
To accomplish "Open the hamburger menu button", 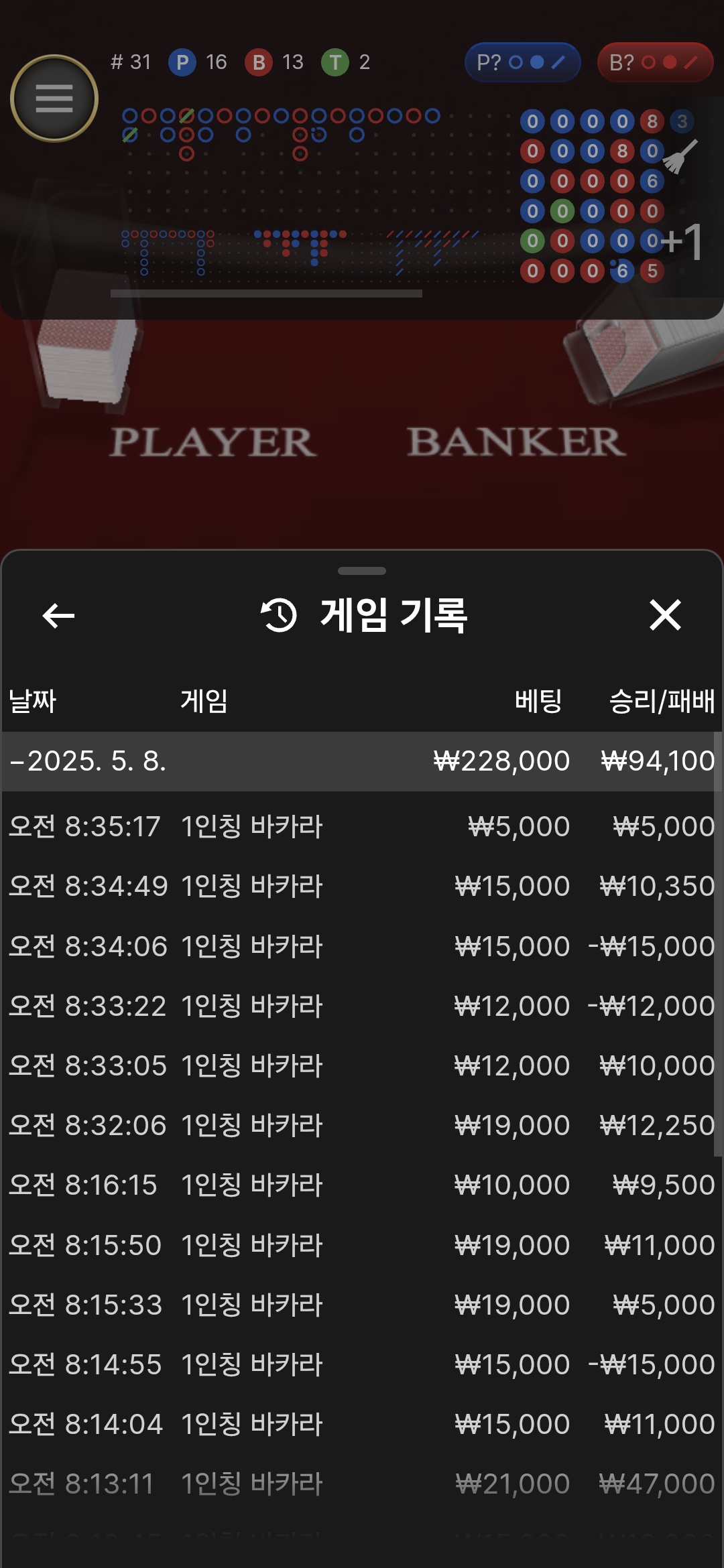I will 54,99.
